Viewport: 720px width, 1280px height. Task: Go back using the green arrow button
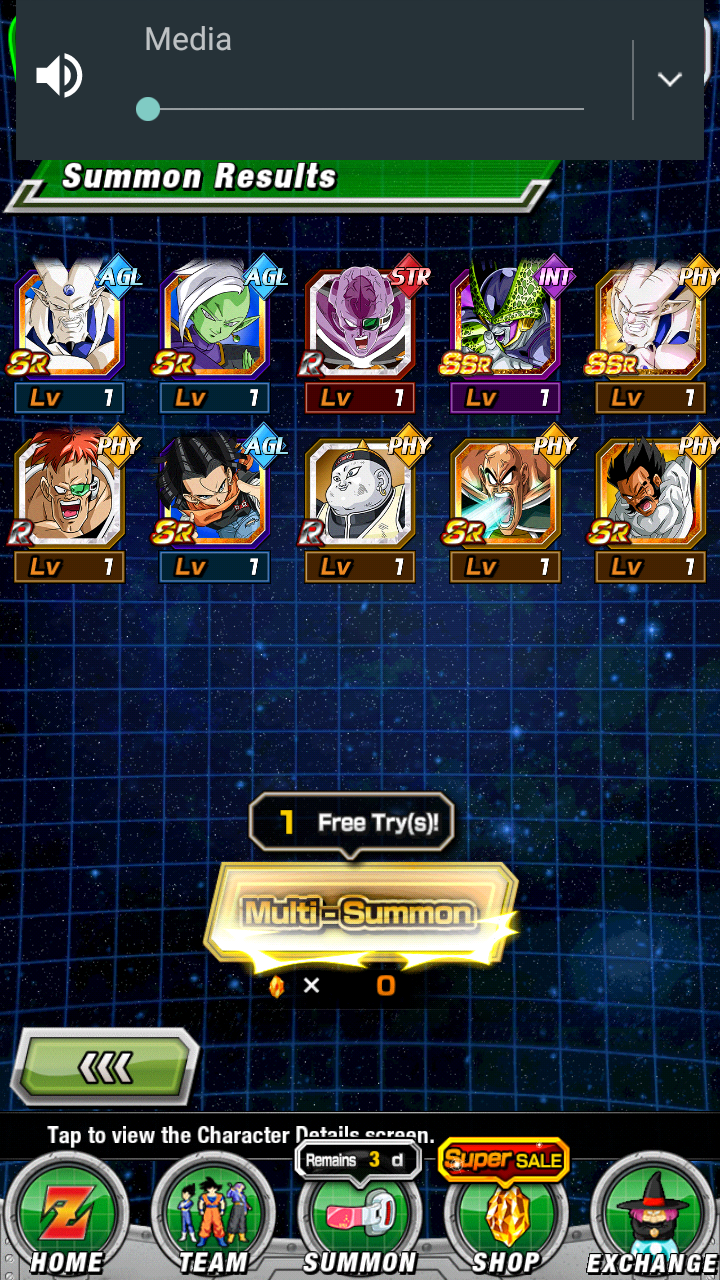click(105, 1067)
